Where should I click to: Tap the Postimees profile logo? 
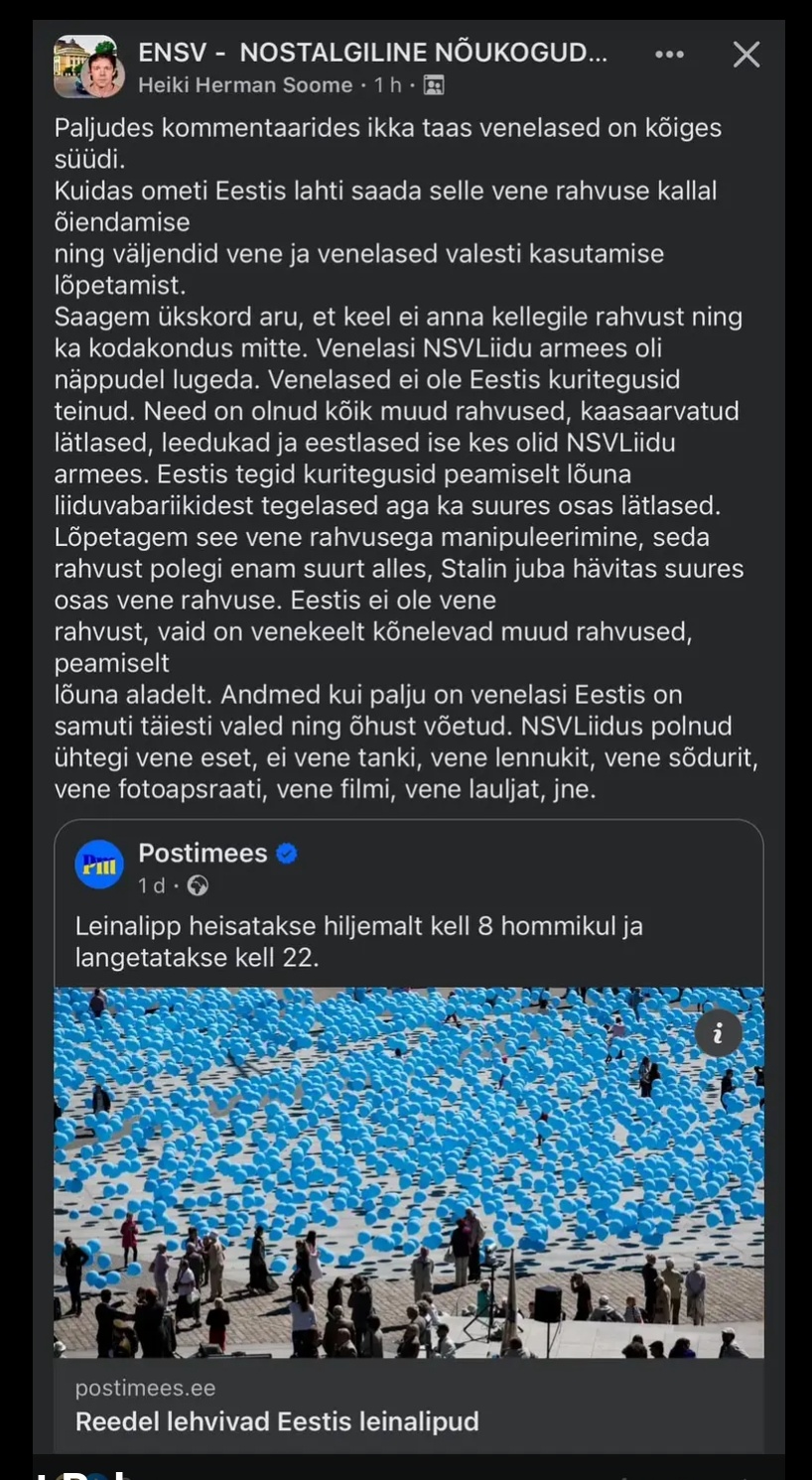99,865
